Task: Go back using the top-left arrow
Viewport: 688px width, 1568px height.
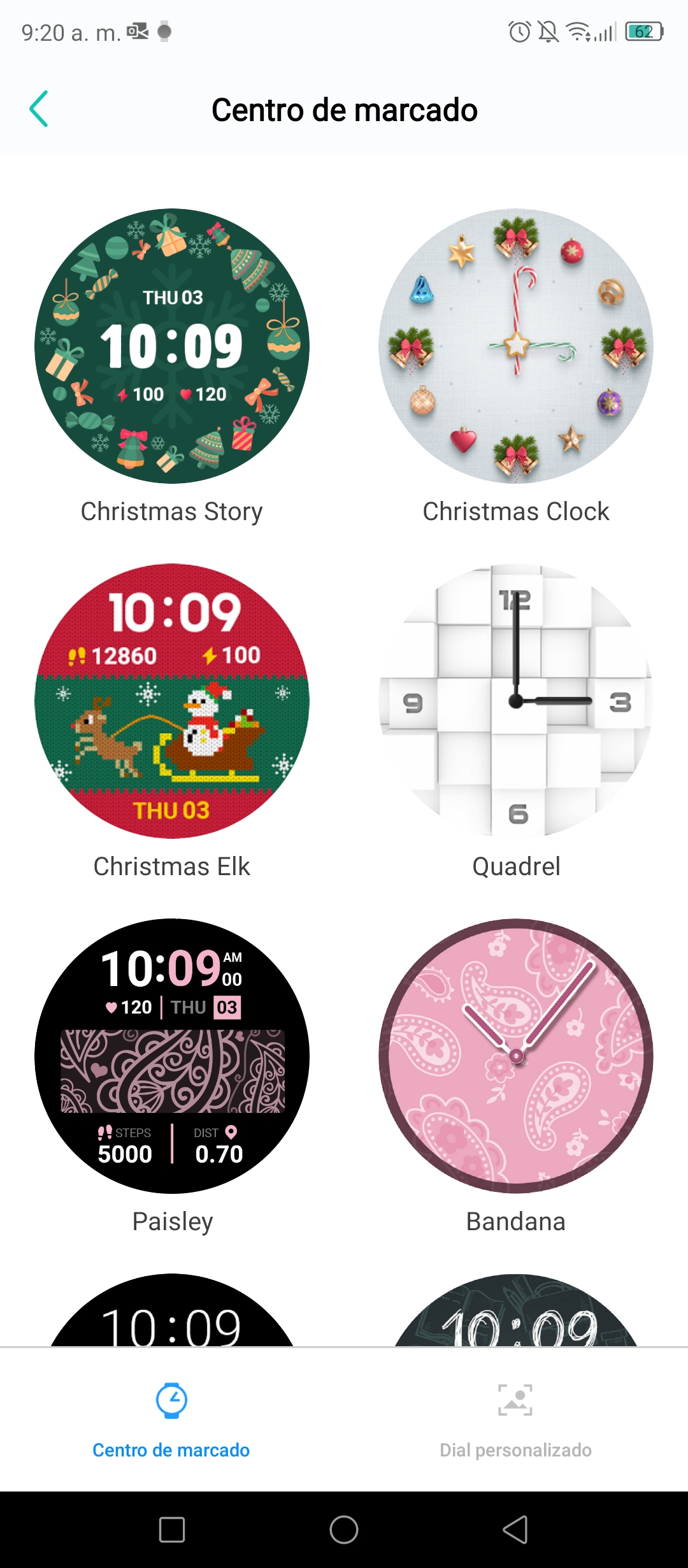Action: (39, 109)
